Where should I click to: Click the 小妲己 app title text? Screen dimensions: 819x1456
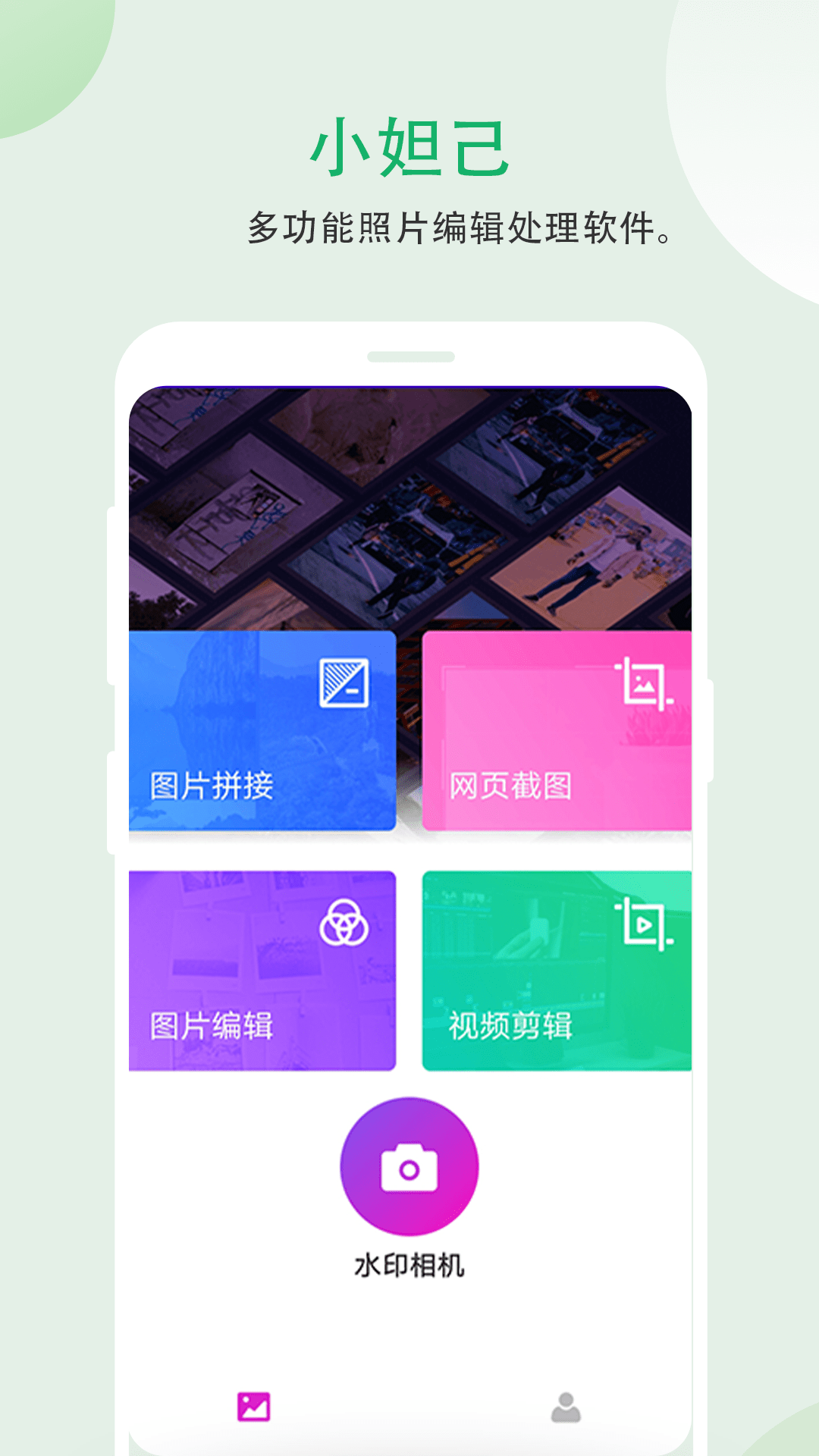409,149
